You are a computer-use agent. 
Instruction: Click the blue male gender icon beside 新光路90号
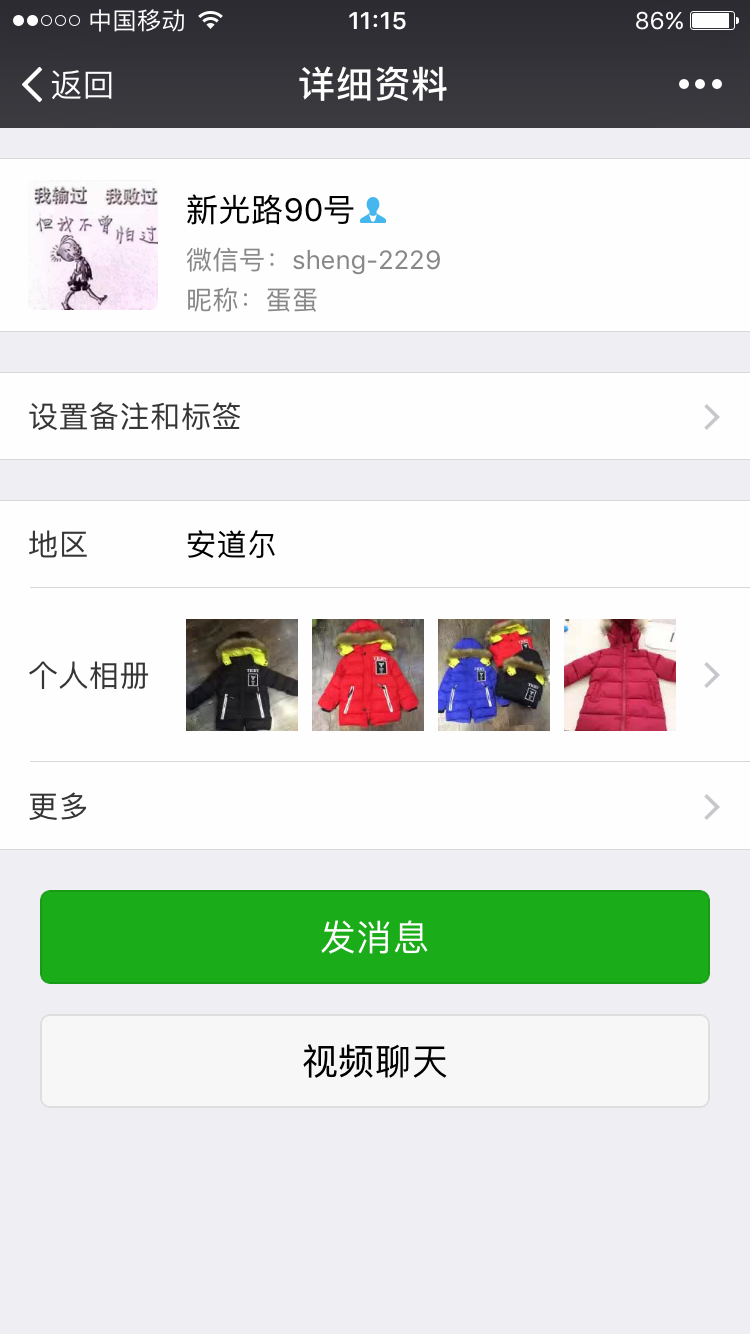point(371,210)
